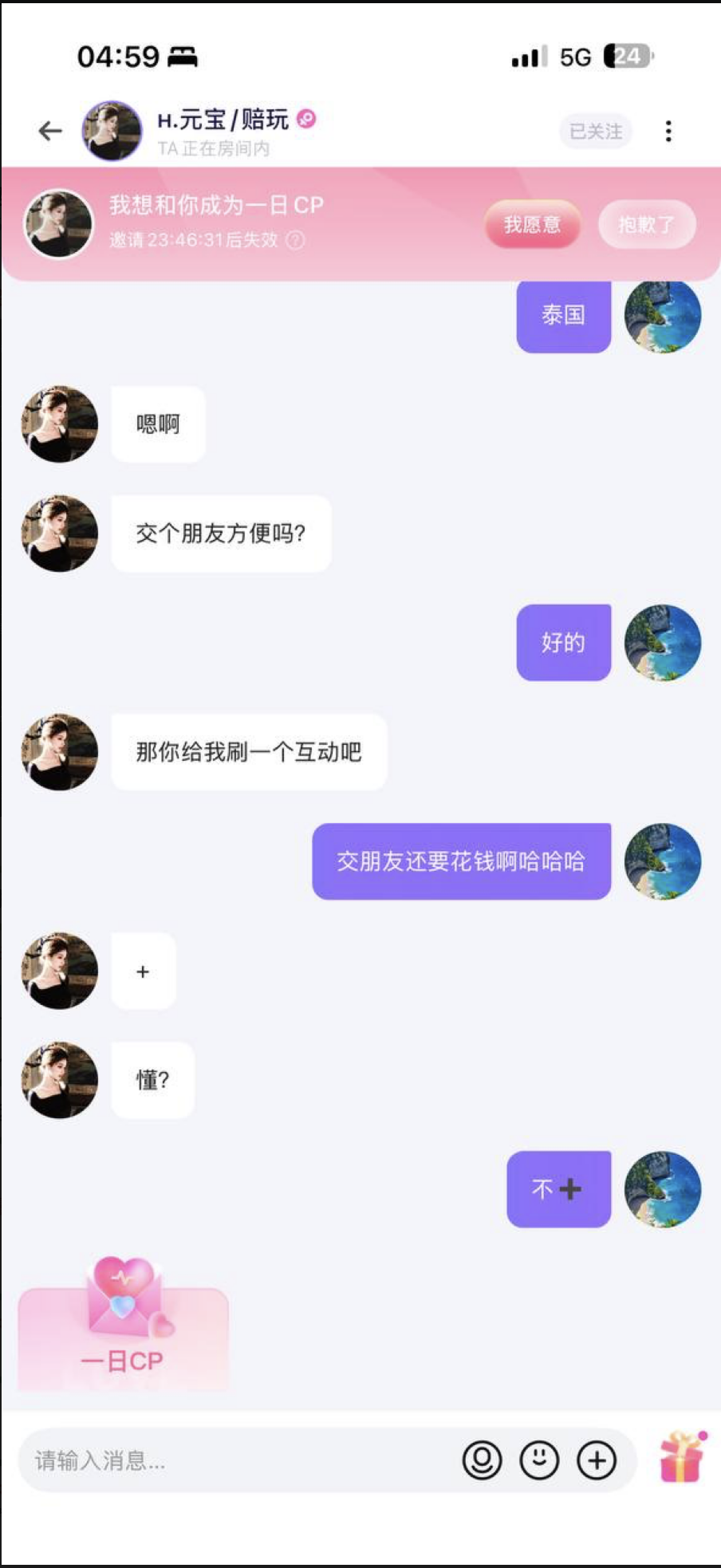Tap sender avatar beside 交个朋友方便吗?
Viewport: 721px width, 1568px height.
click(60, 533)
